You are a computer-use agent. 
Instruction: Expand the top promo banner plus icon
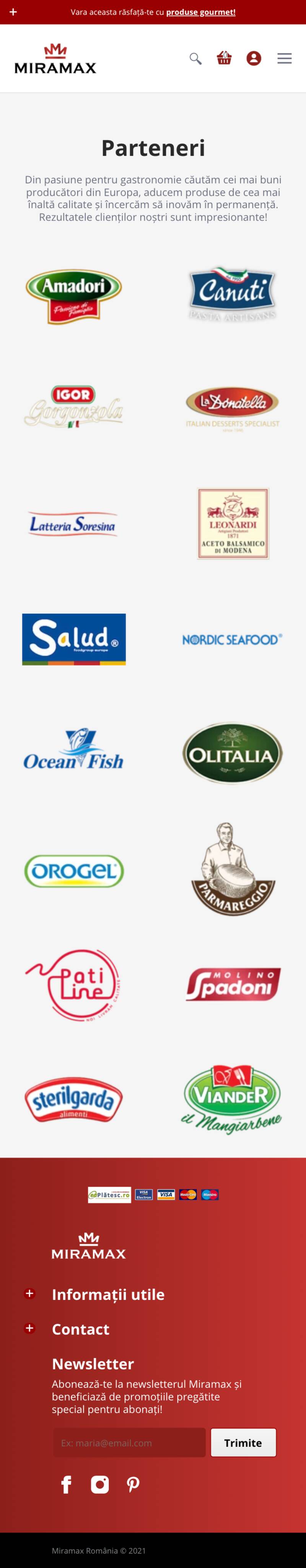click(13, 12)
